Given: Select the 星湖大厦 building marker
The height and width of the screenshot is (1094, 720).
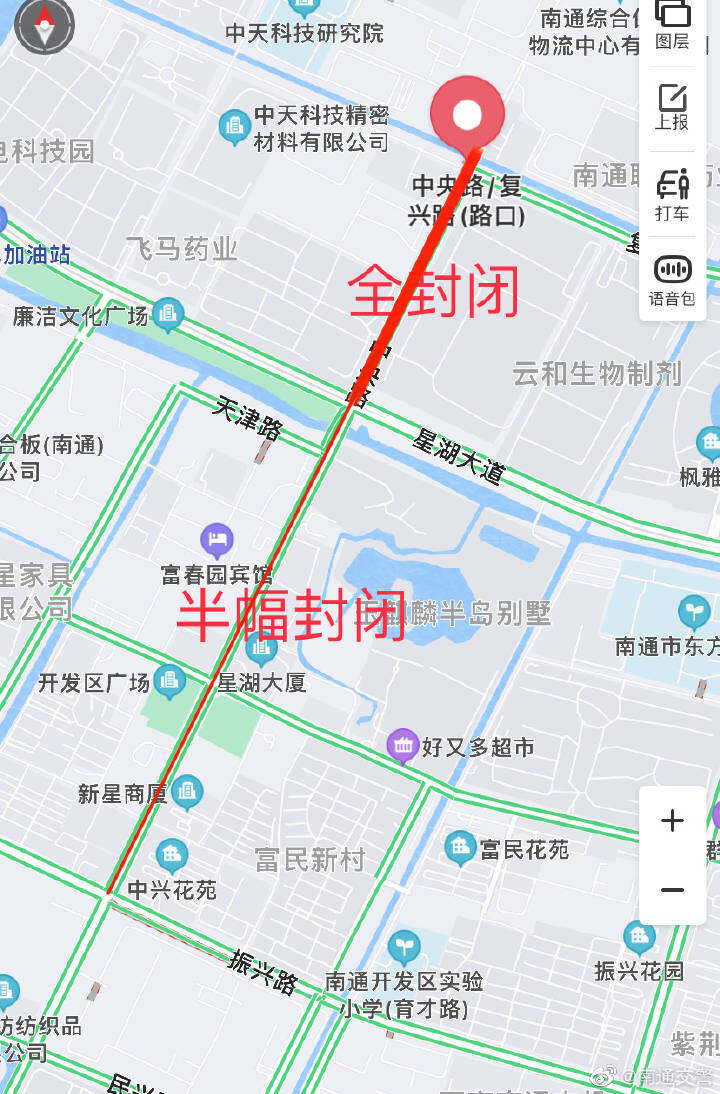Looking at the screenshot, I should (261, 649).
